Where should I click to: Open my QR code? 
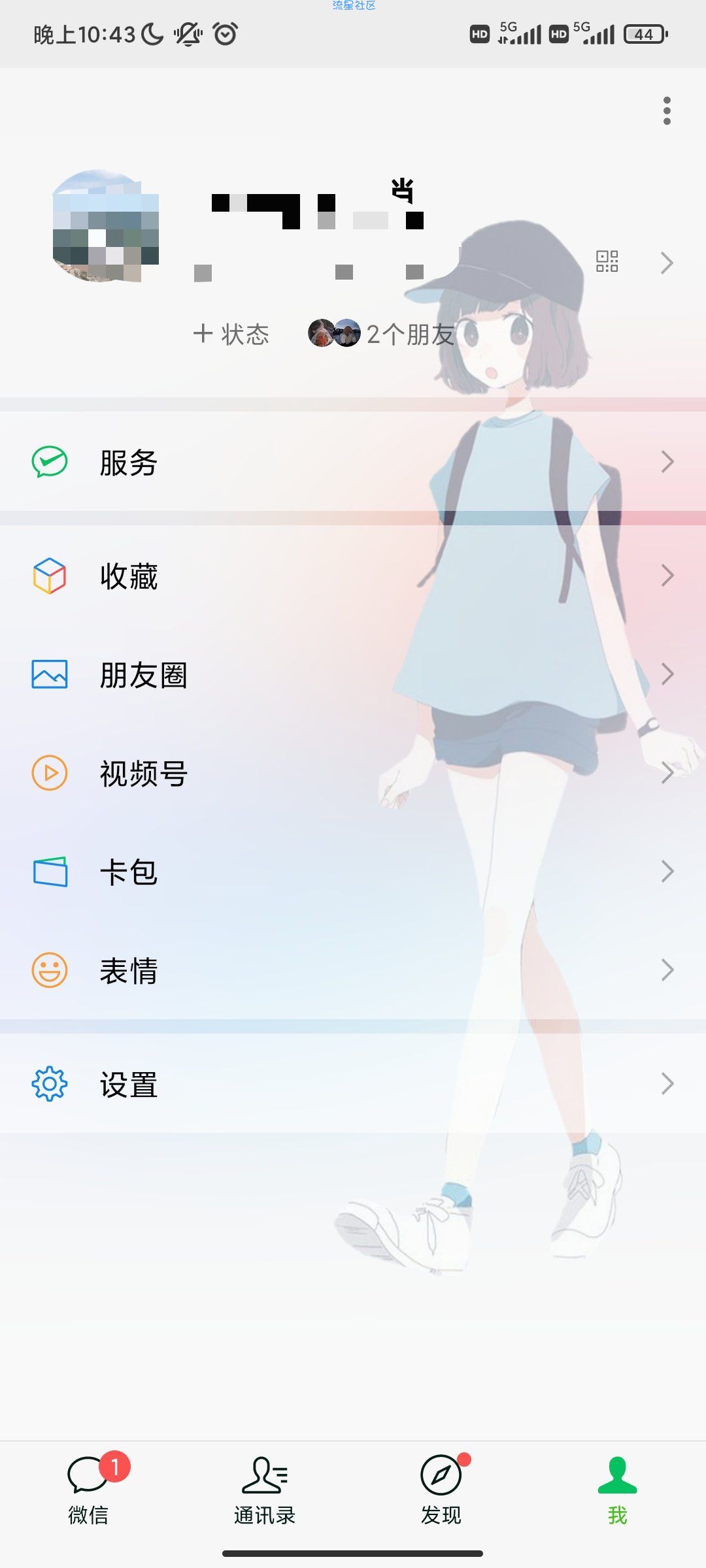pos(607,261)
